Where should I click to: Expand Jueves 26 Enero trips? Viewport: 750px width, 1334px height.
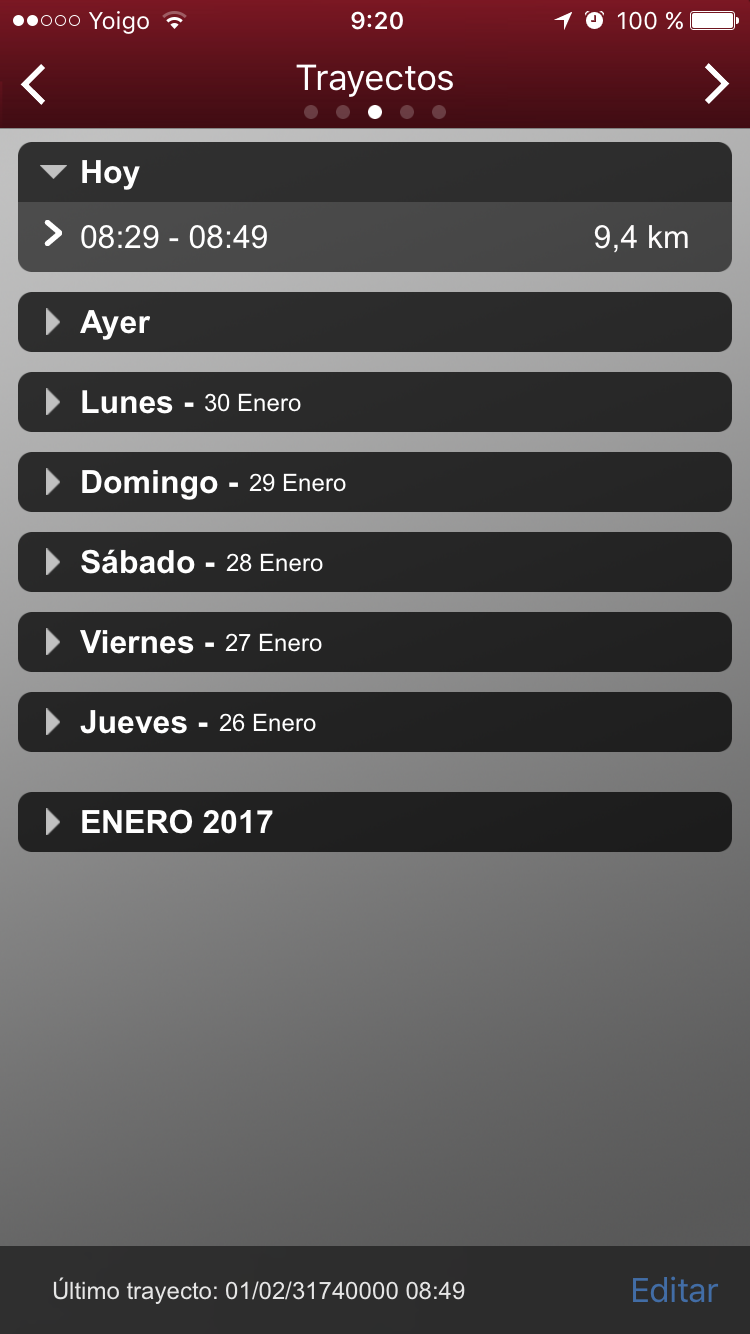374,722
